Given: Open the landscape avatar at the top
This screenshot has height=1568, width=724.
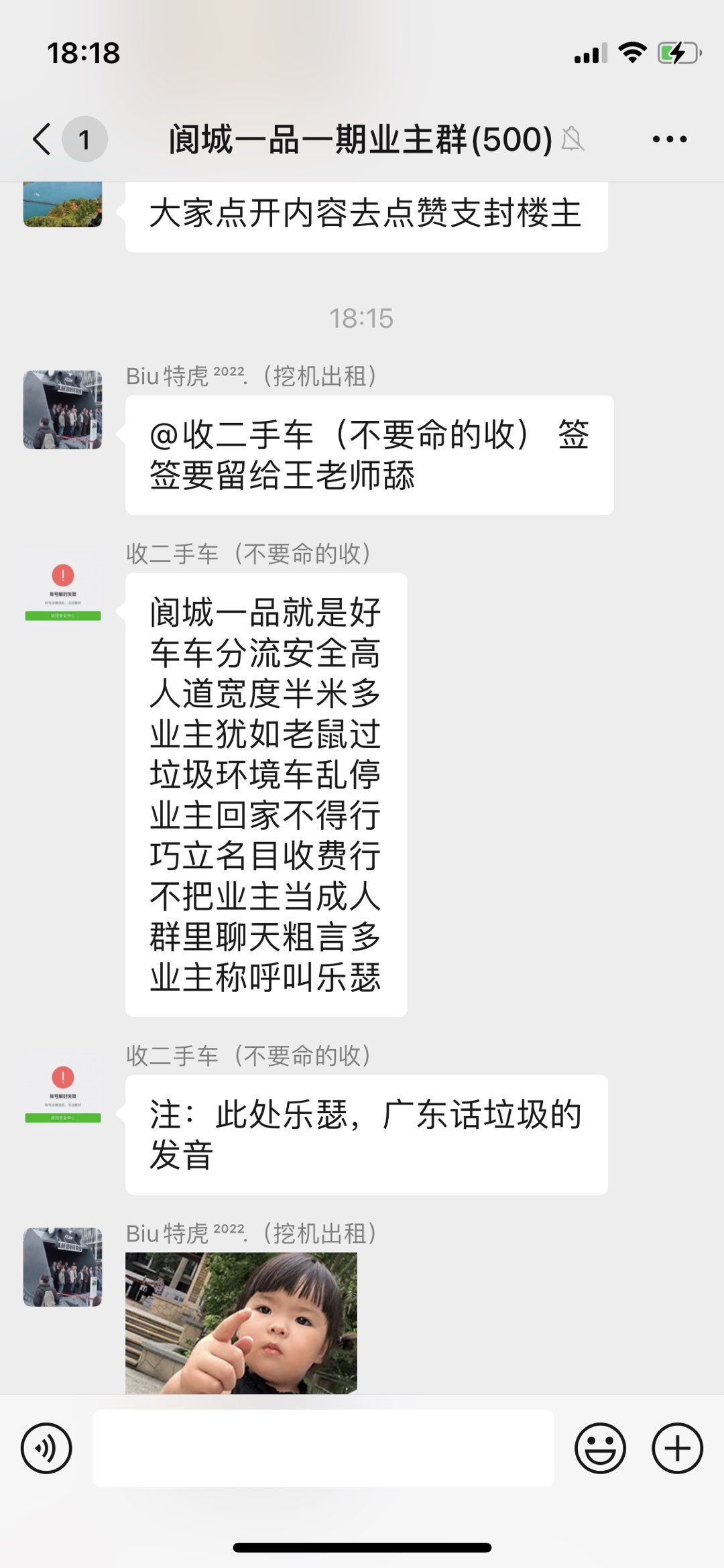Looking at the screenshot, I should click(63, 204).
